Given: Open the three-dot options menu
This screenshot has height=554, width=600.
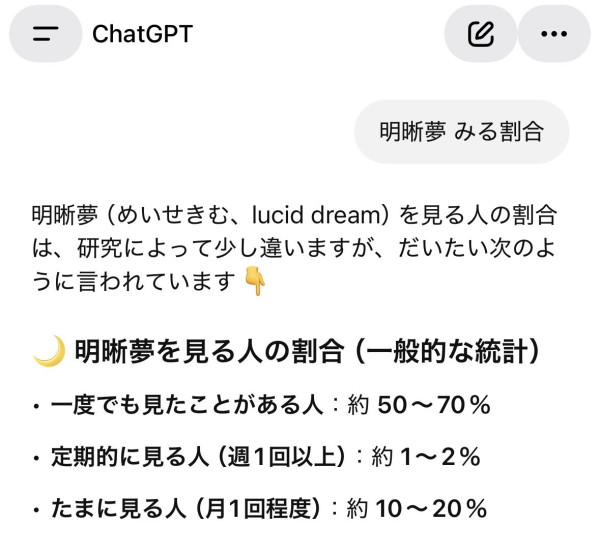Looking at the screenshot, I should [x=553, y=34].
